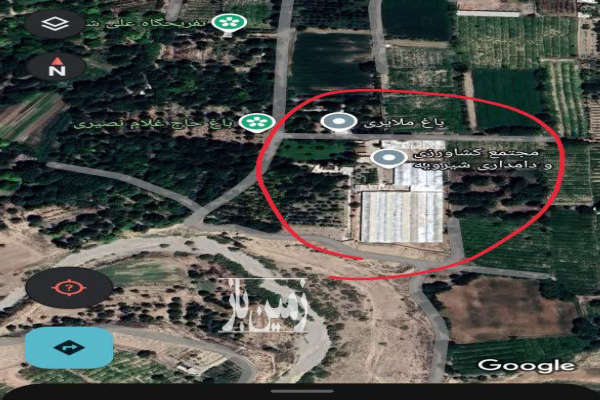Select the باغ حاج غلام نصیری pin
Image resolution: width=600 pixels, height=400 pixels.
[258, 123]
